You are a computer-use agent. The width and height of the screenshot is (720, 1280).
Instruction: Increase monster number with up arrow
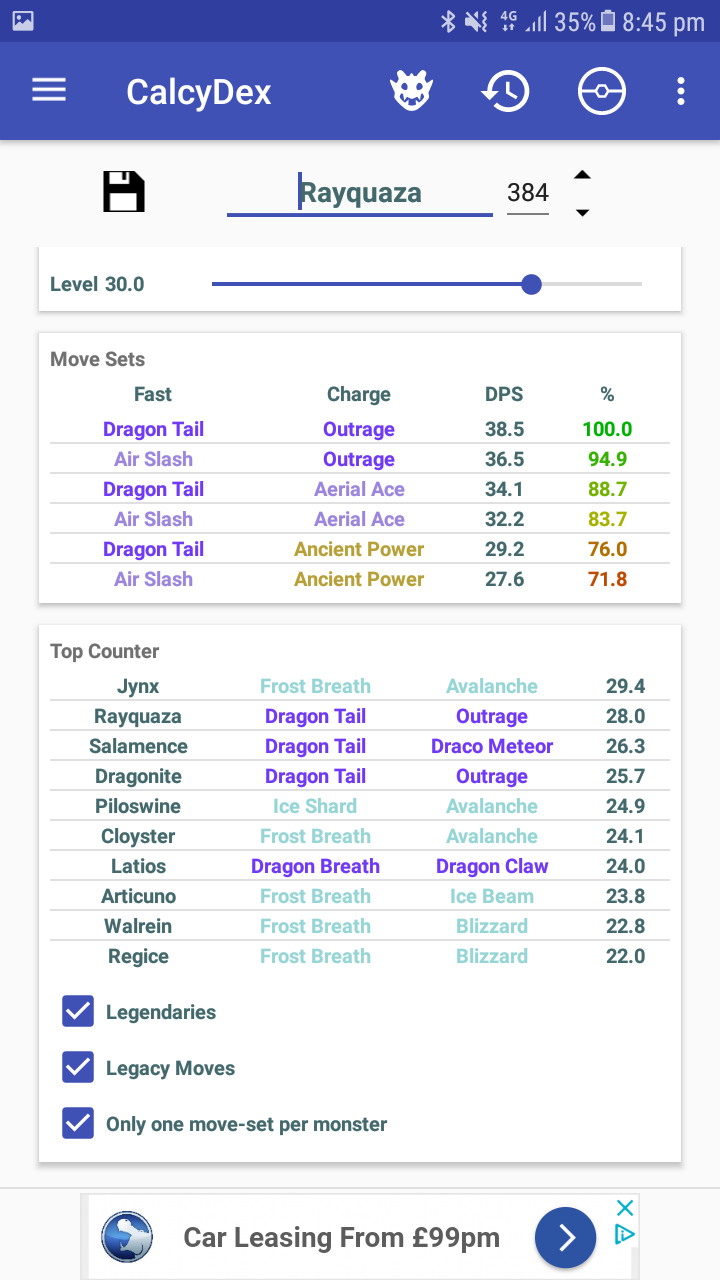582,175
